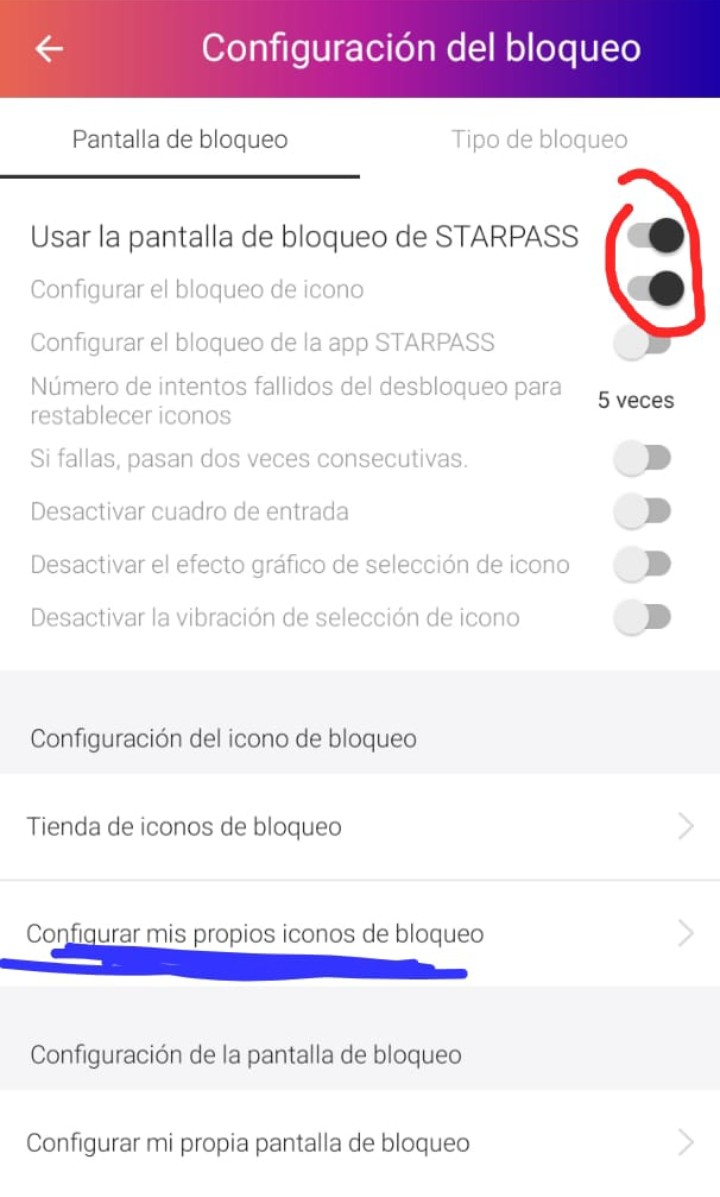
Task: Turn on Desactivar la vibración de selección
Action: [642, 617]
